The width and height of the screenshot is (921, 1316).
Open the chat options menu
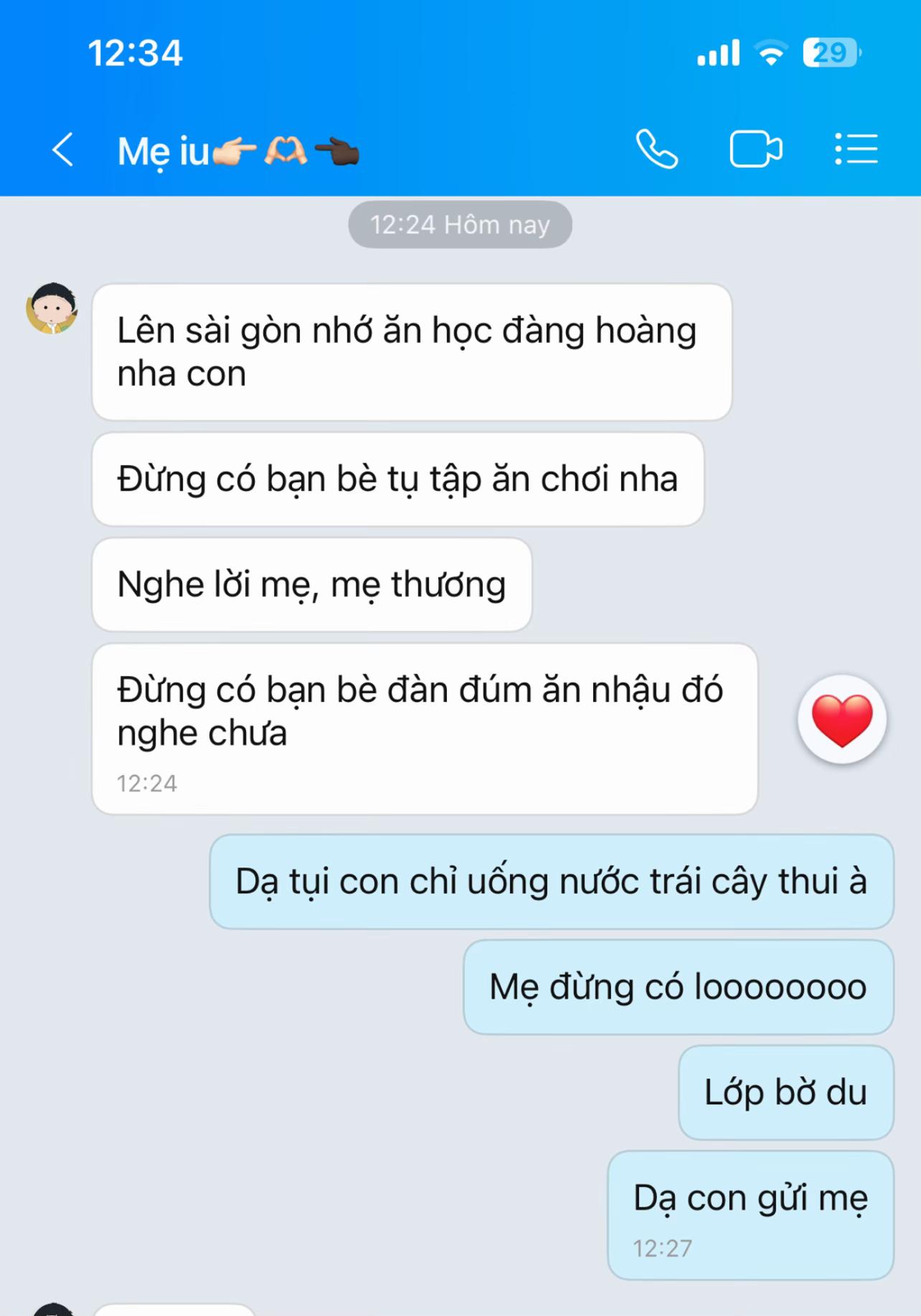click(x=856, y=149)
